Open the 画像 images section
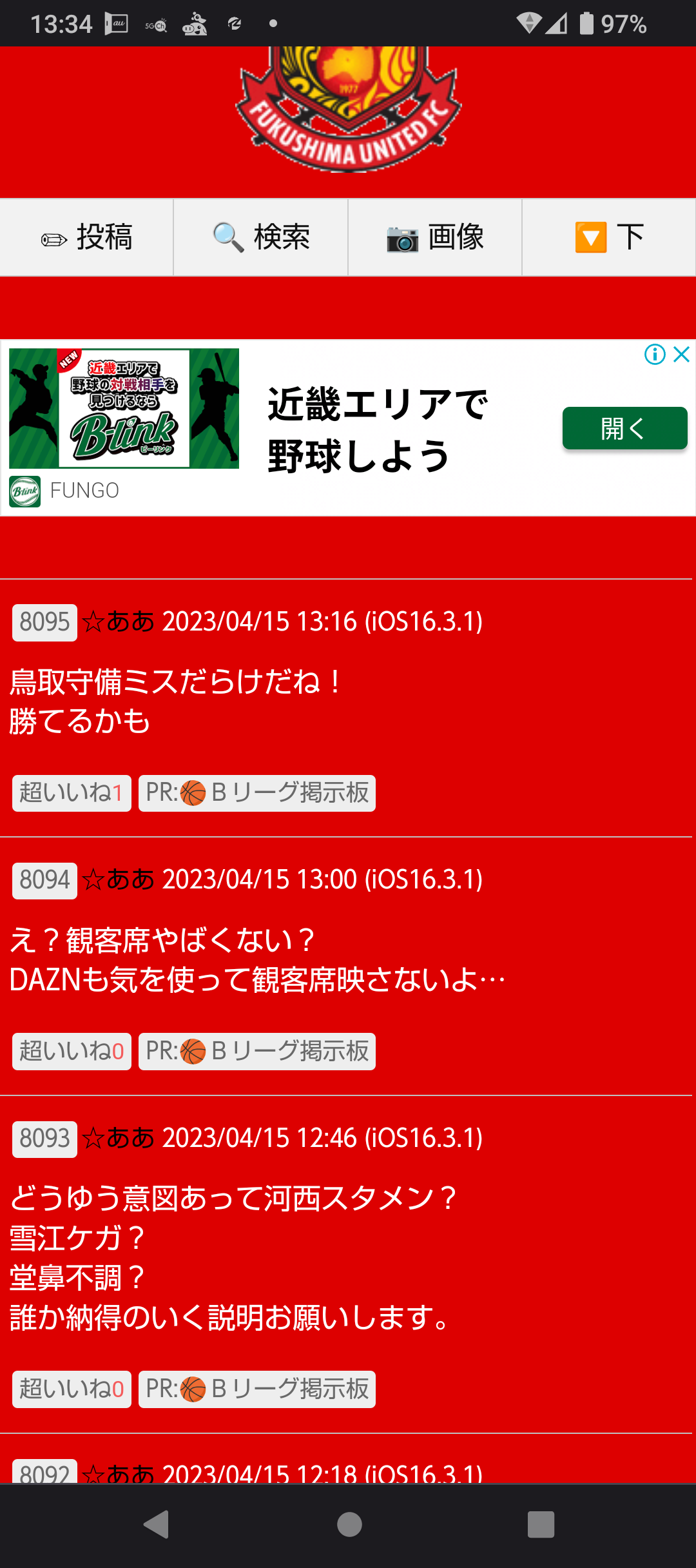 (x=435, y=237)
